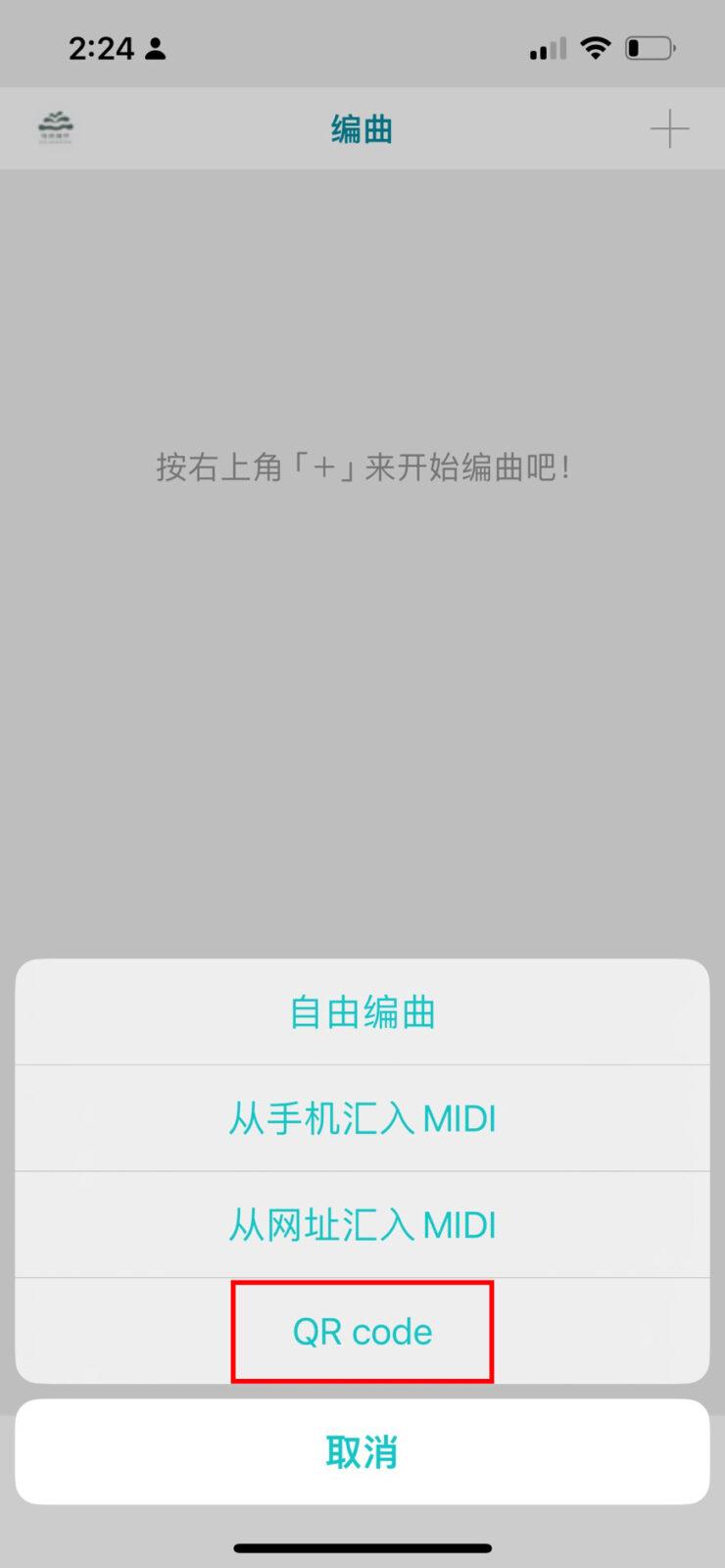
Task: Select the QR code option
Action: tap(362, 1332)
